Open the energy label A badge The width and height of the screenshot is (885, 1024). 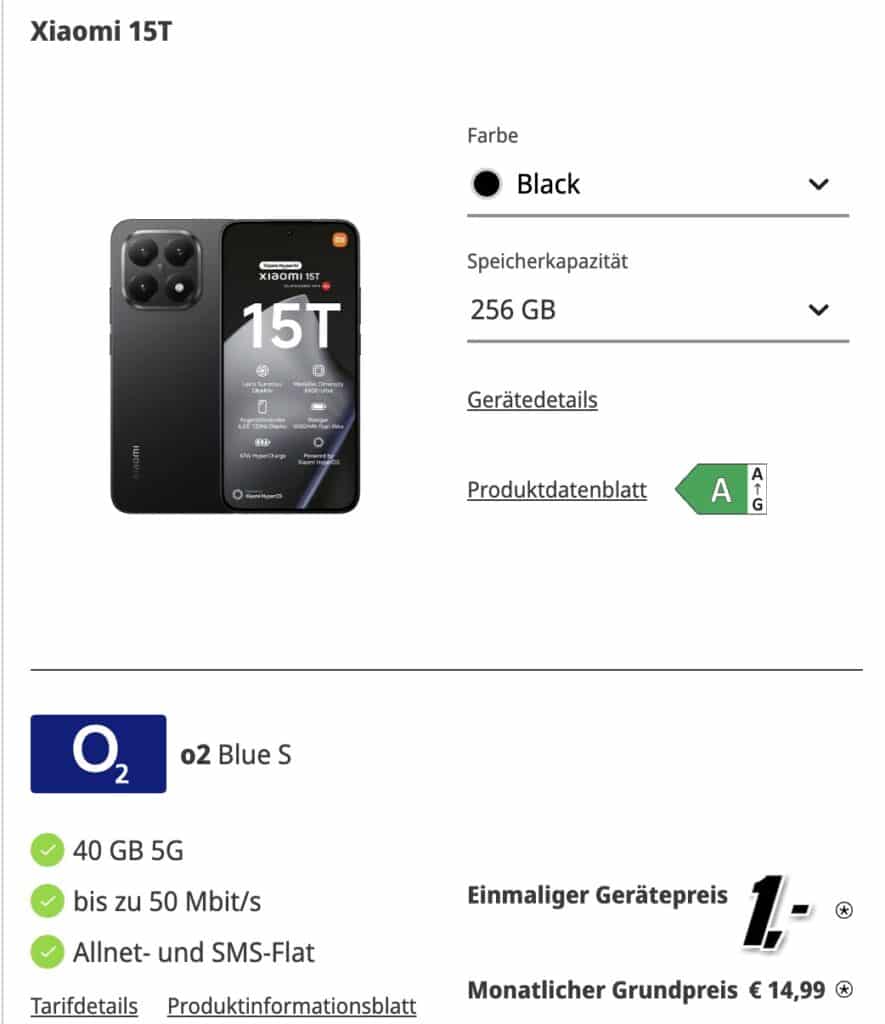(722, 490)
